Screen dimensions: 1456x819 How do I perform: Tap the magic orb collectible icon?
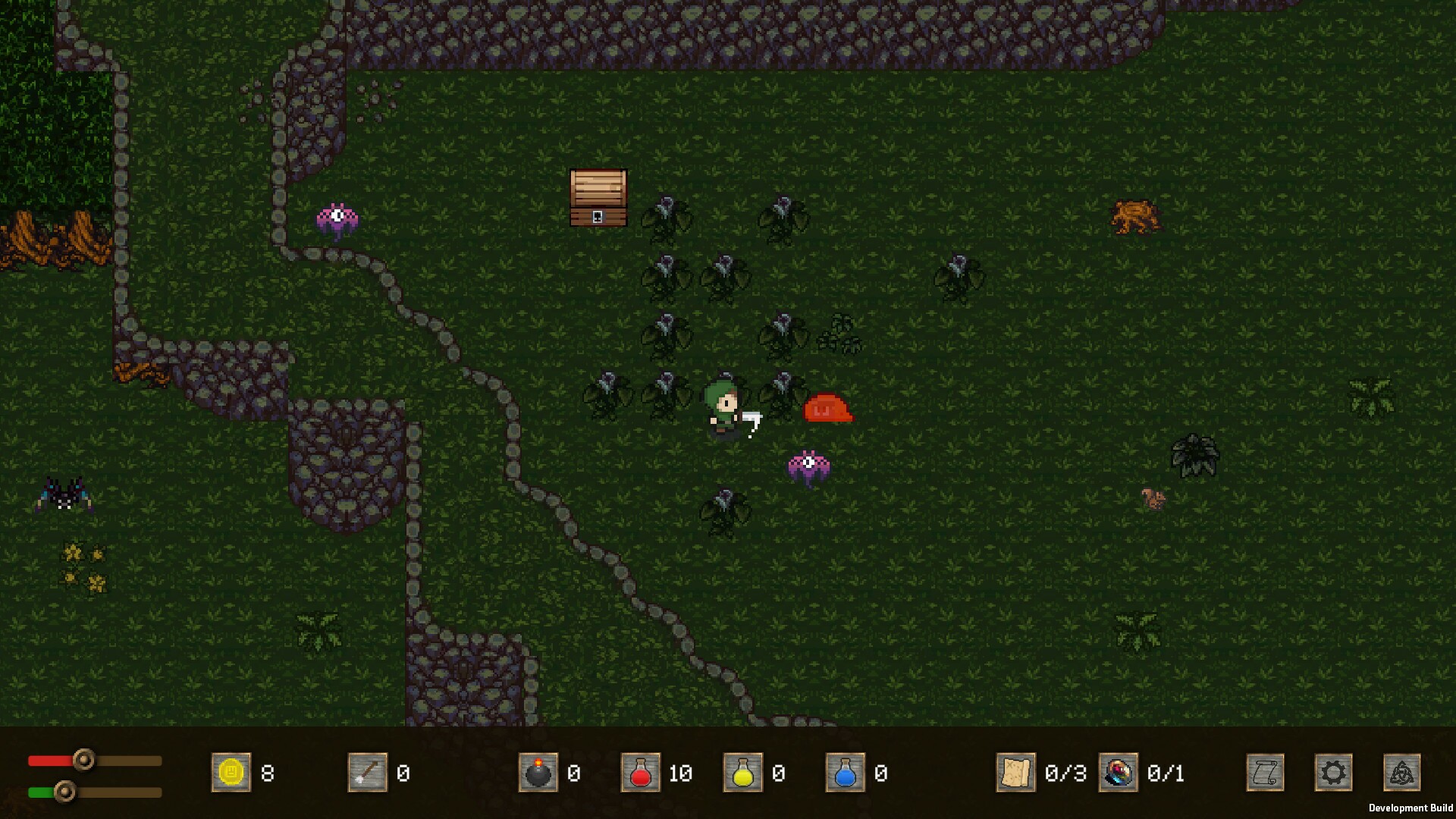click(1118, 773)
